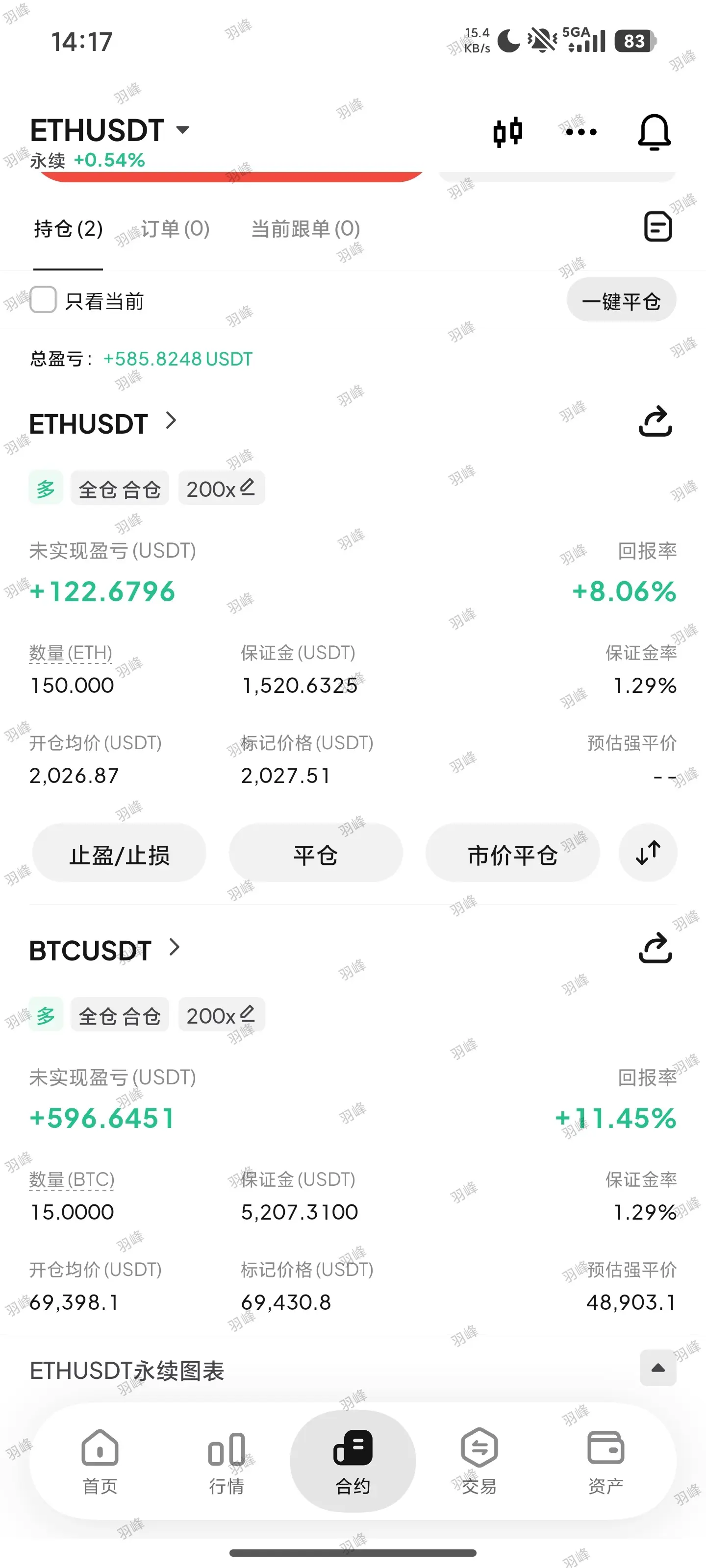Check the 只看当前 checkbox
Screen dimensions: 706x1568
point(43,300)
